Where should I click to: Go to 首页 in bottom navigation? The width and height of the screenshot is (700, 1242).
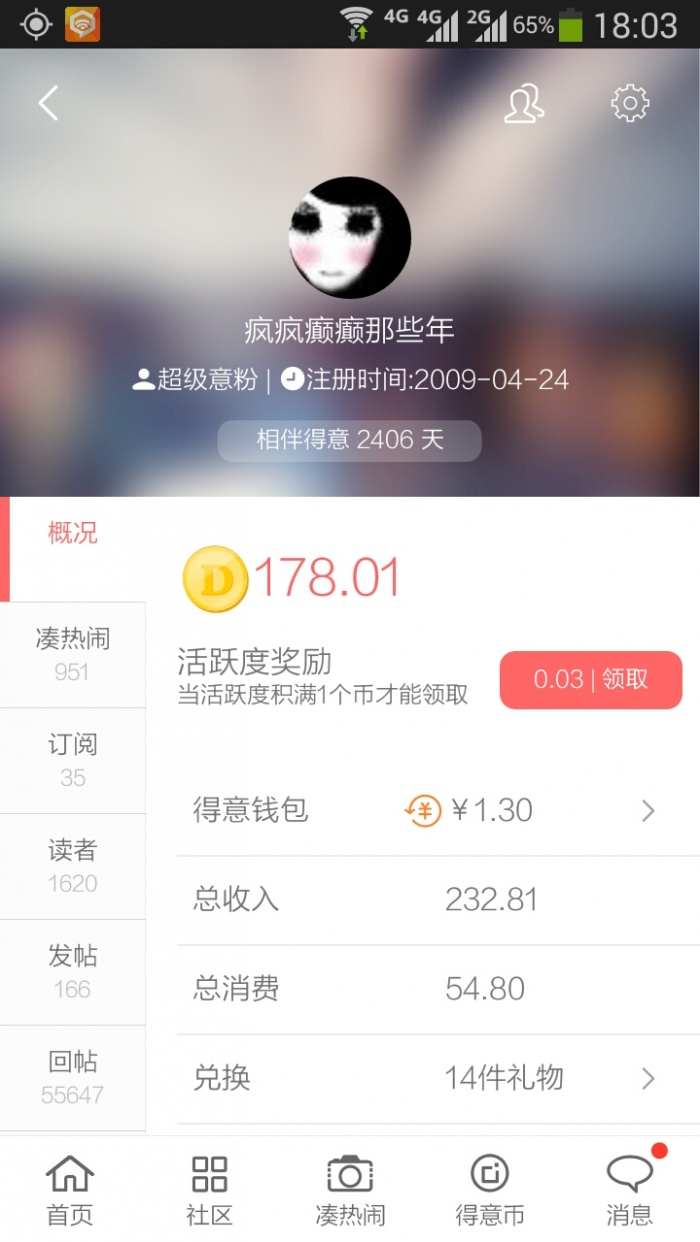(70, 1190)
